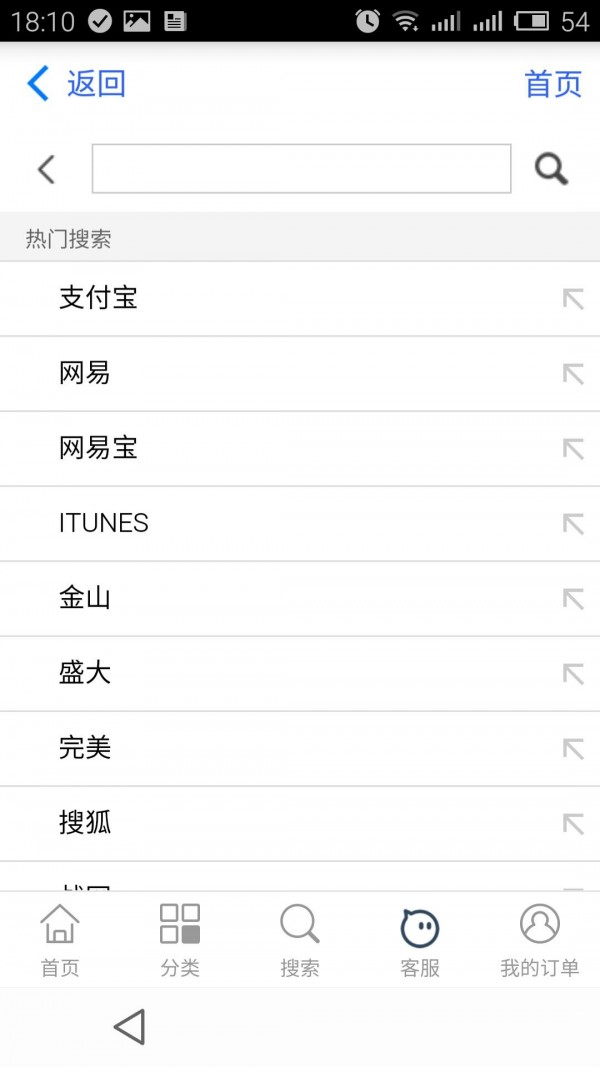
Task: Select hot search 盛大
Action: coord(300,674)
